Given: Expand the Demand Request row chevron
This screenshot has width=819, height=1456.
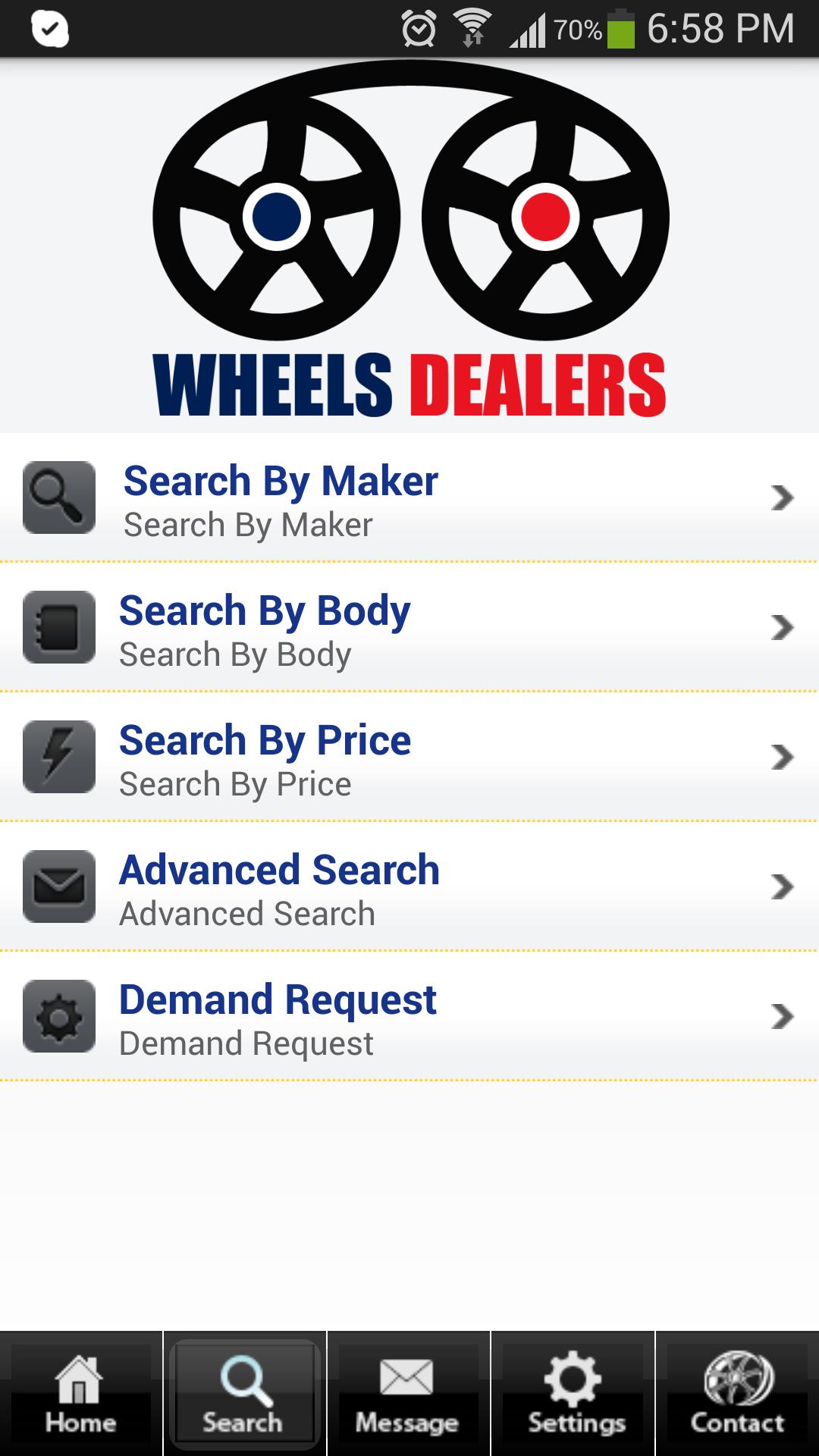Looking at the screenshot, I should pyautogui.click(x=781, y=1016).
